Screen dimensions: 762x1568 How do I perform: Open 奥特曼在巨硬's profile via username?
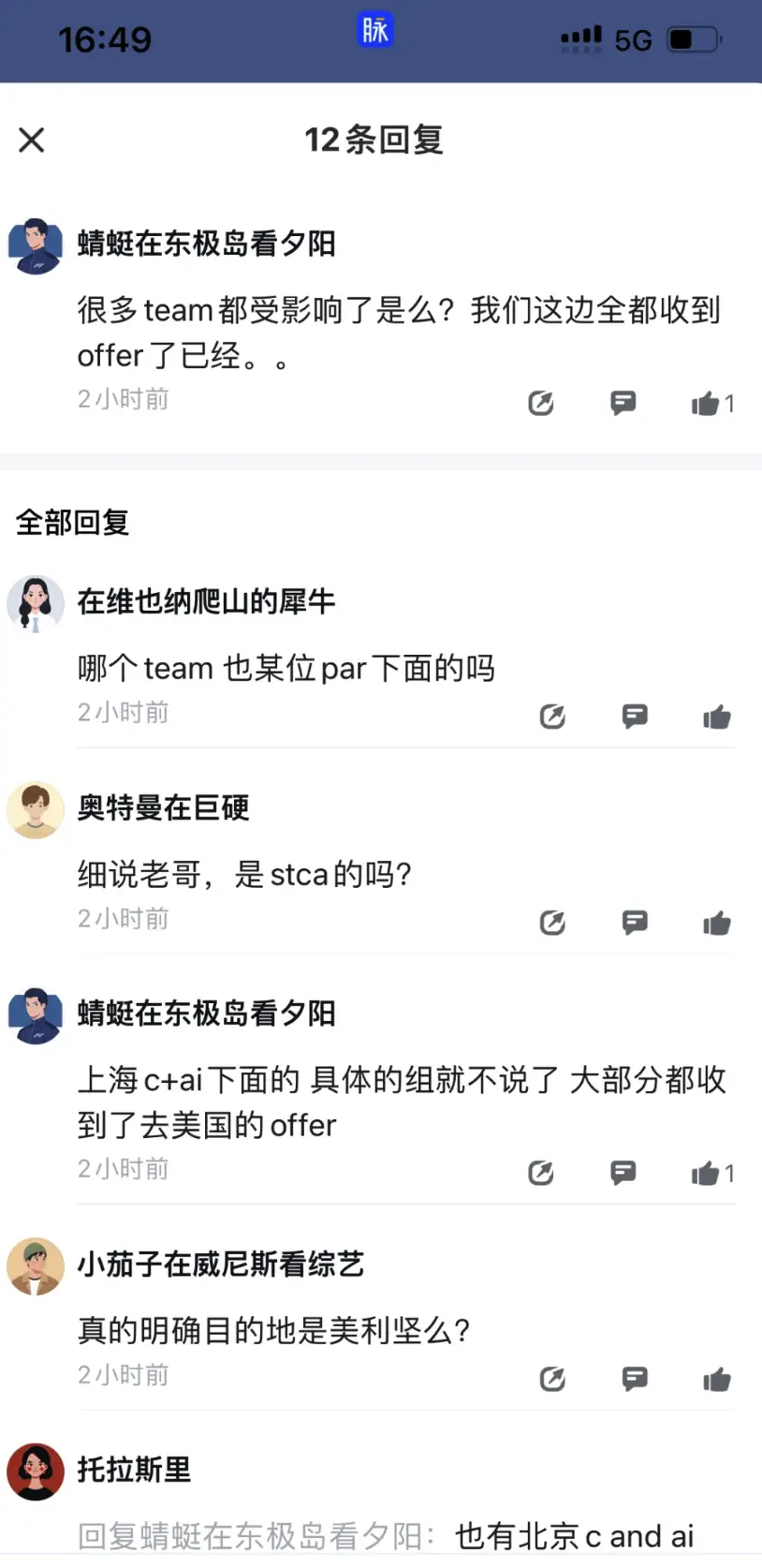point(163,807)
